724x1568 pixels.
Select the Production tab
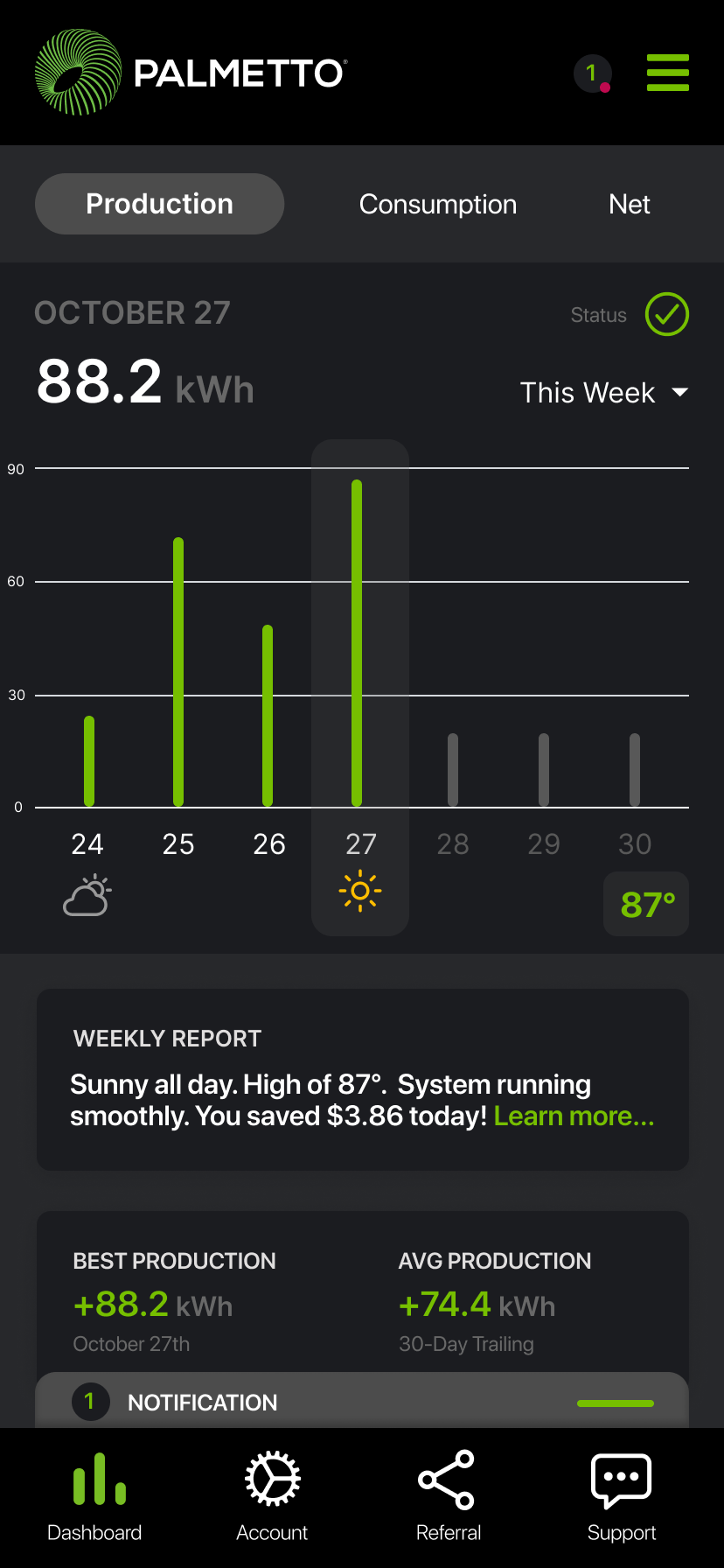(159, 204)
